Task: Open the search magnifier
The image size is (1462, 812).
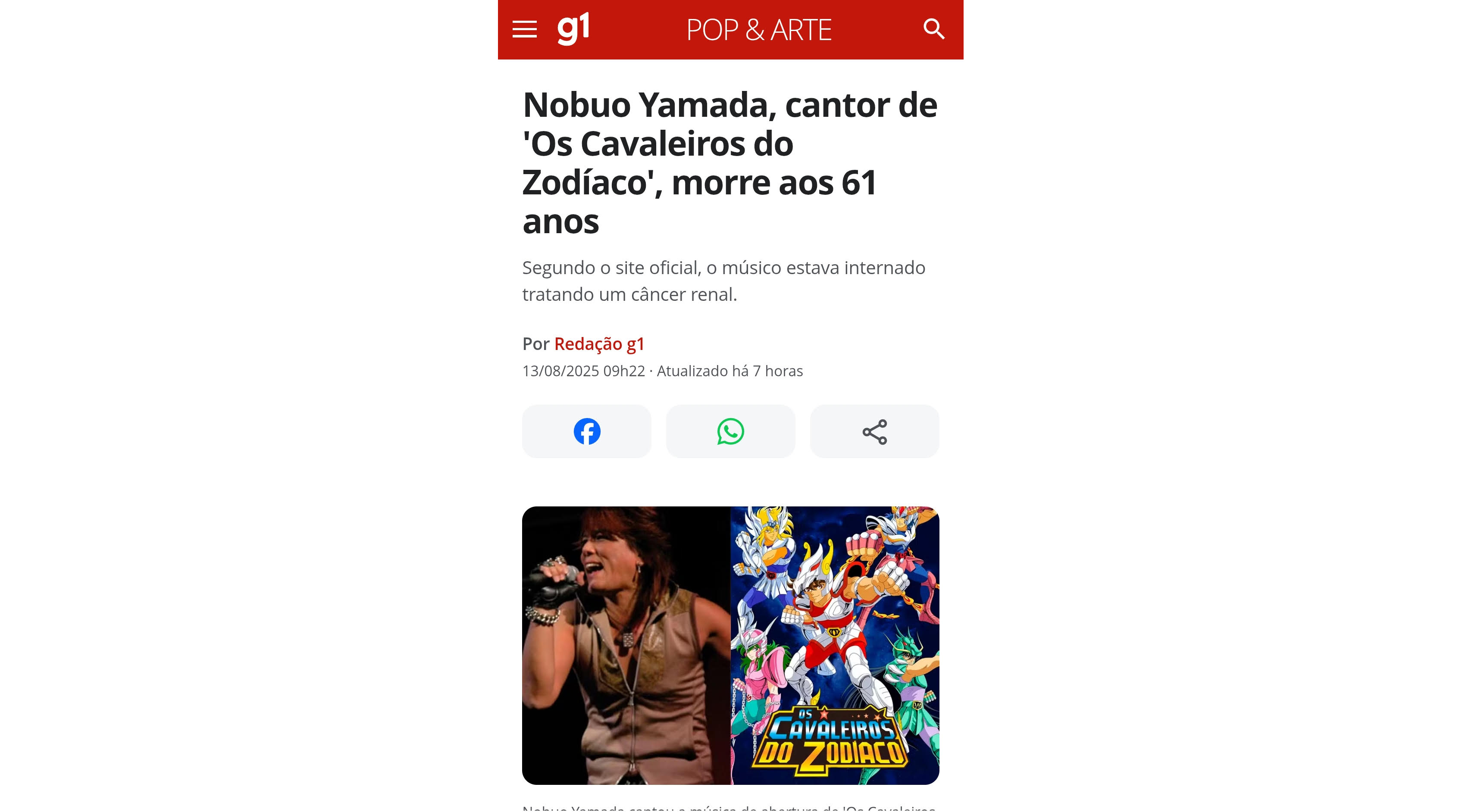Action: [933, 29]
